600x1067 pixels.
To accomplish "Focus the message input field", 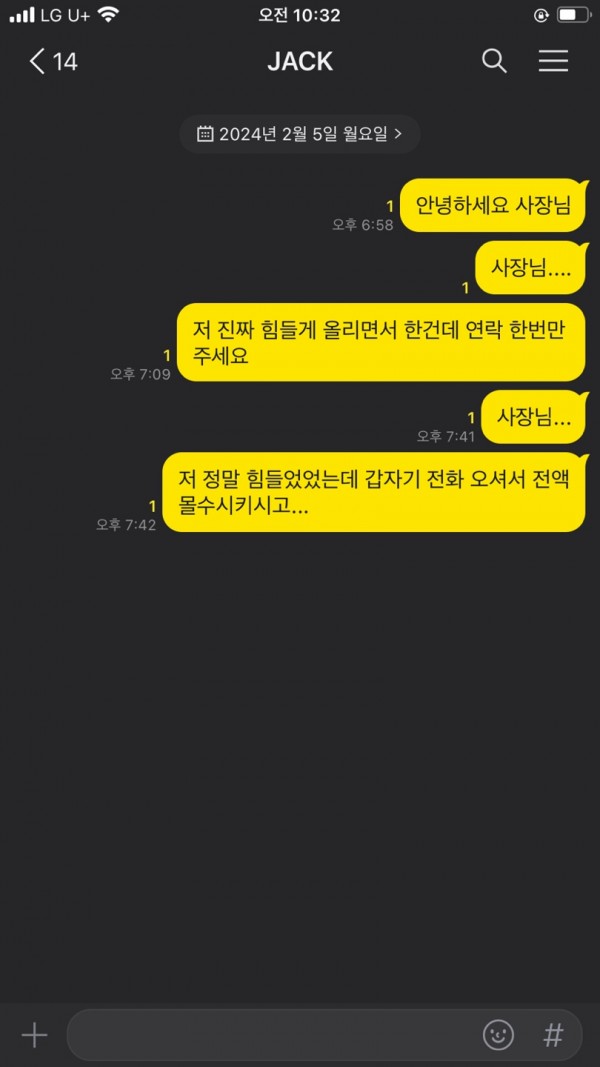I will coord(270,1035).
